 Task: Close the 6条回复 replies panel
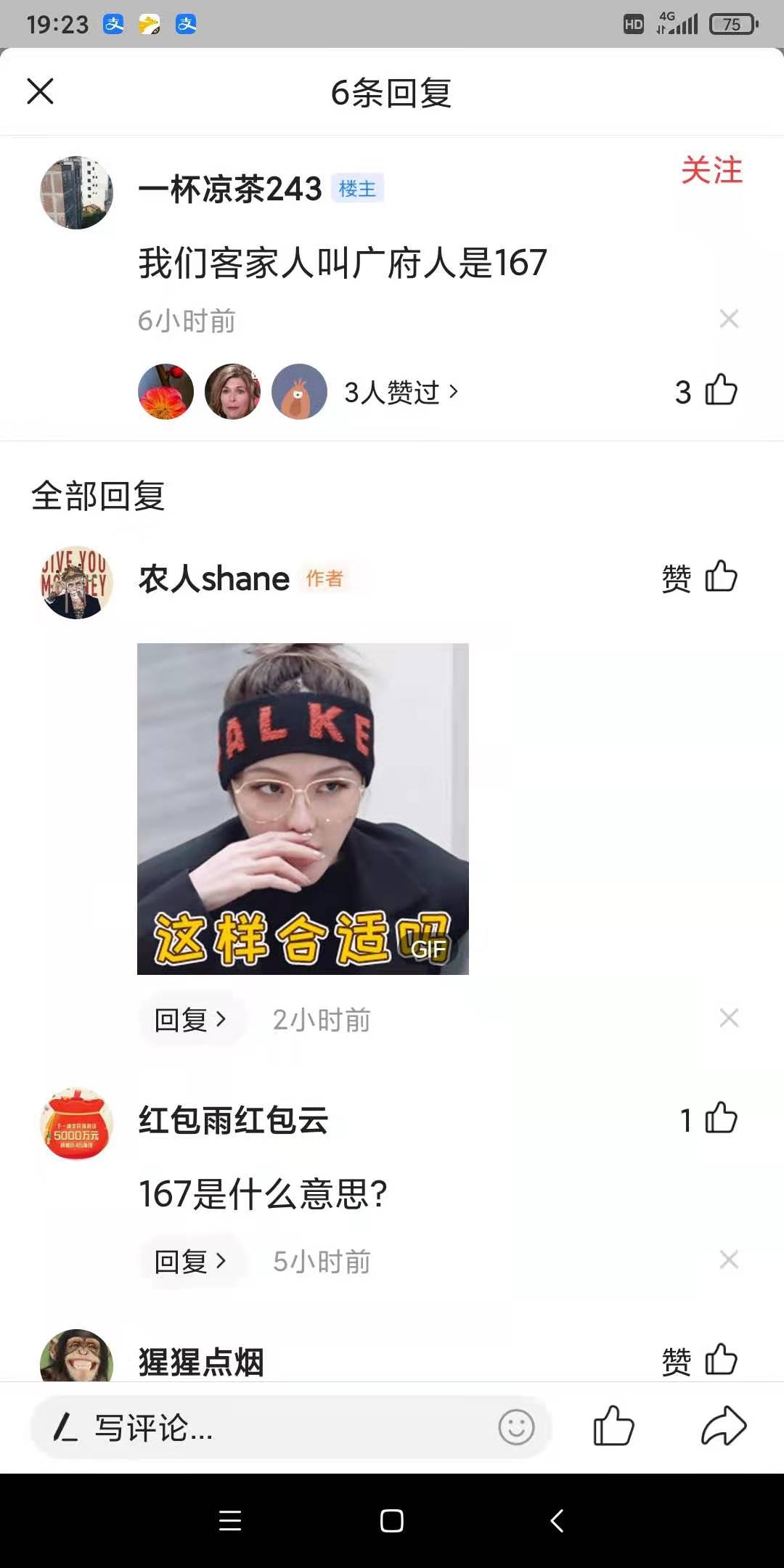coord(41,92)
